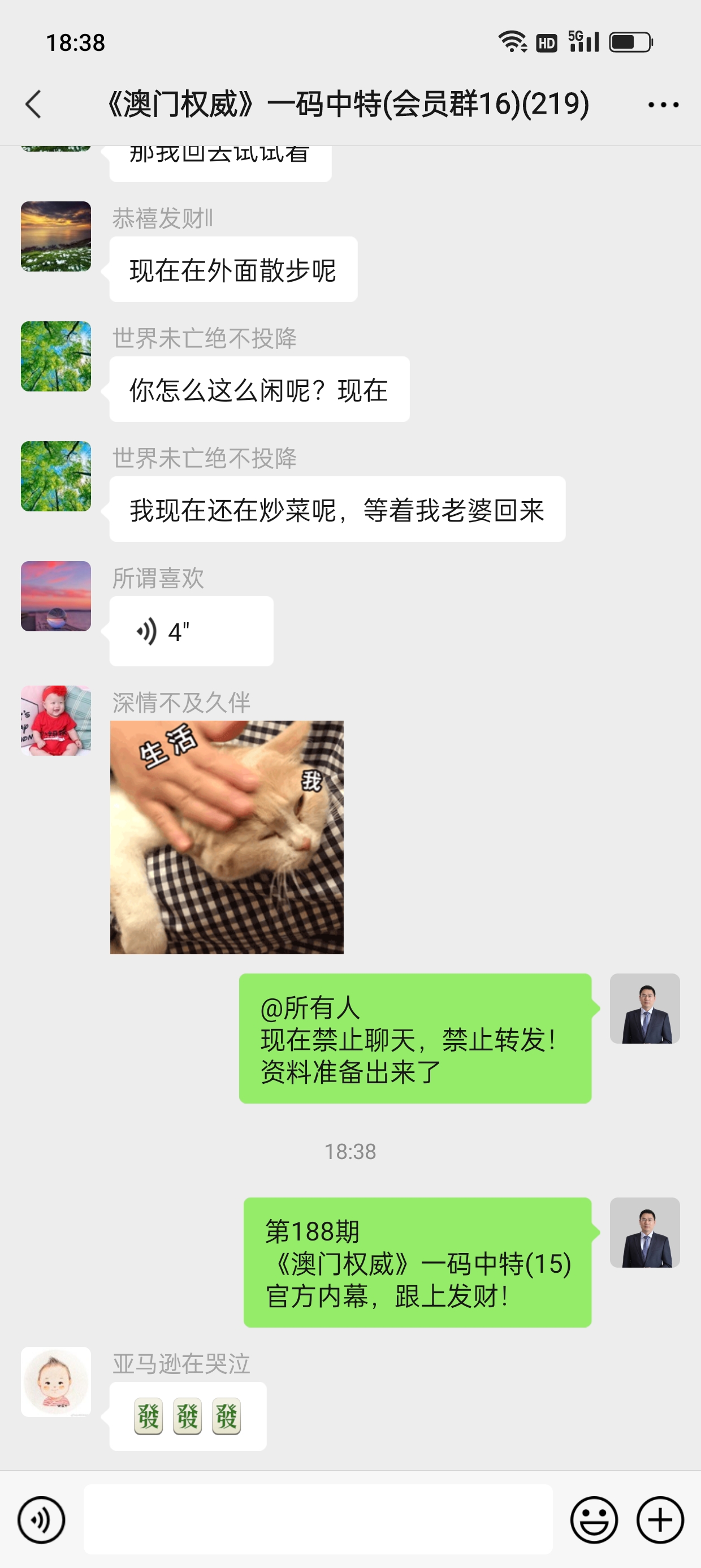
Task: Tap the avatar beside 我现在还在炒菜呢 message
Action: tap(56, 476)
